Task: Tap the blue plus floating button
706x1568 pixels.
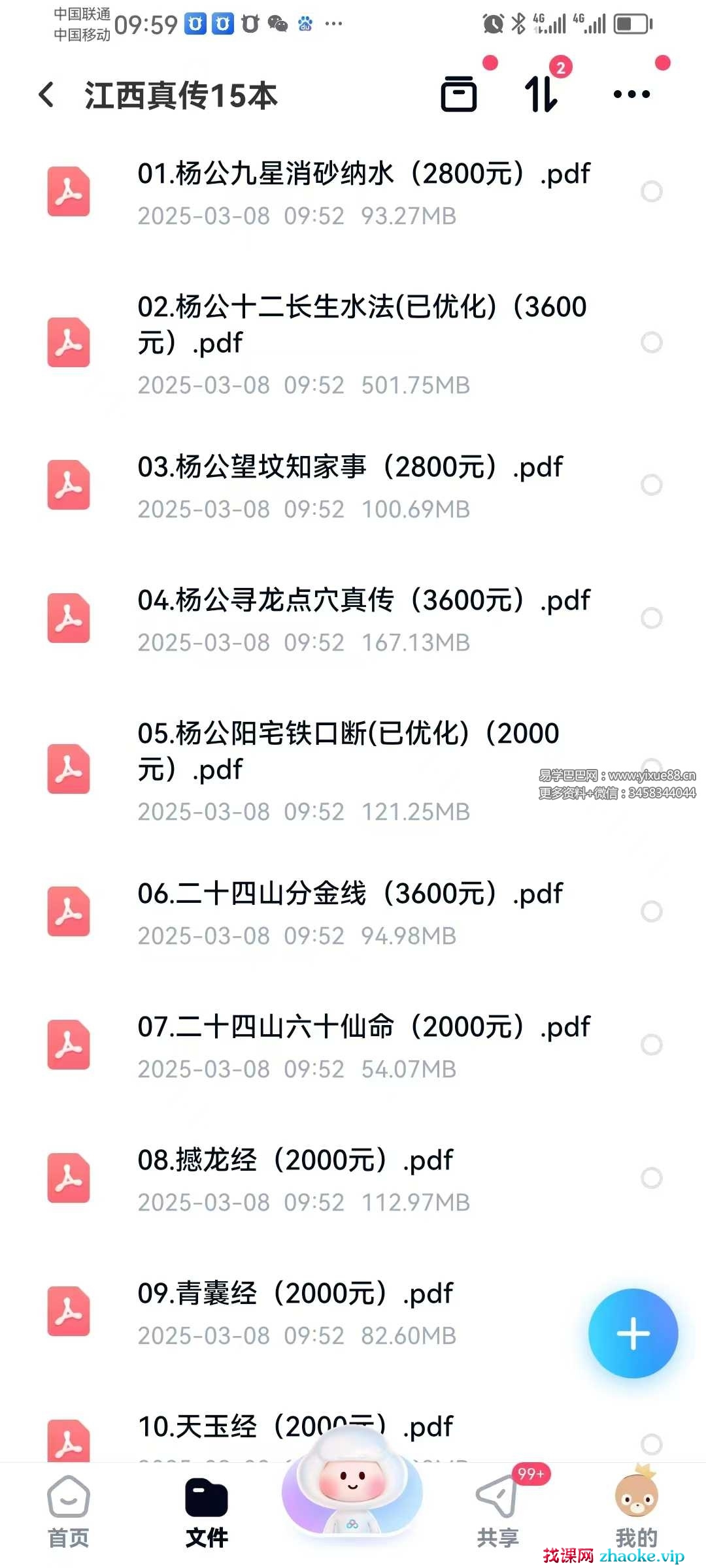Action: pos(633,1333)
